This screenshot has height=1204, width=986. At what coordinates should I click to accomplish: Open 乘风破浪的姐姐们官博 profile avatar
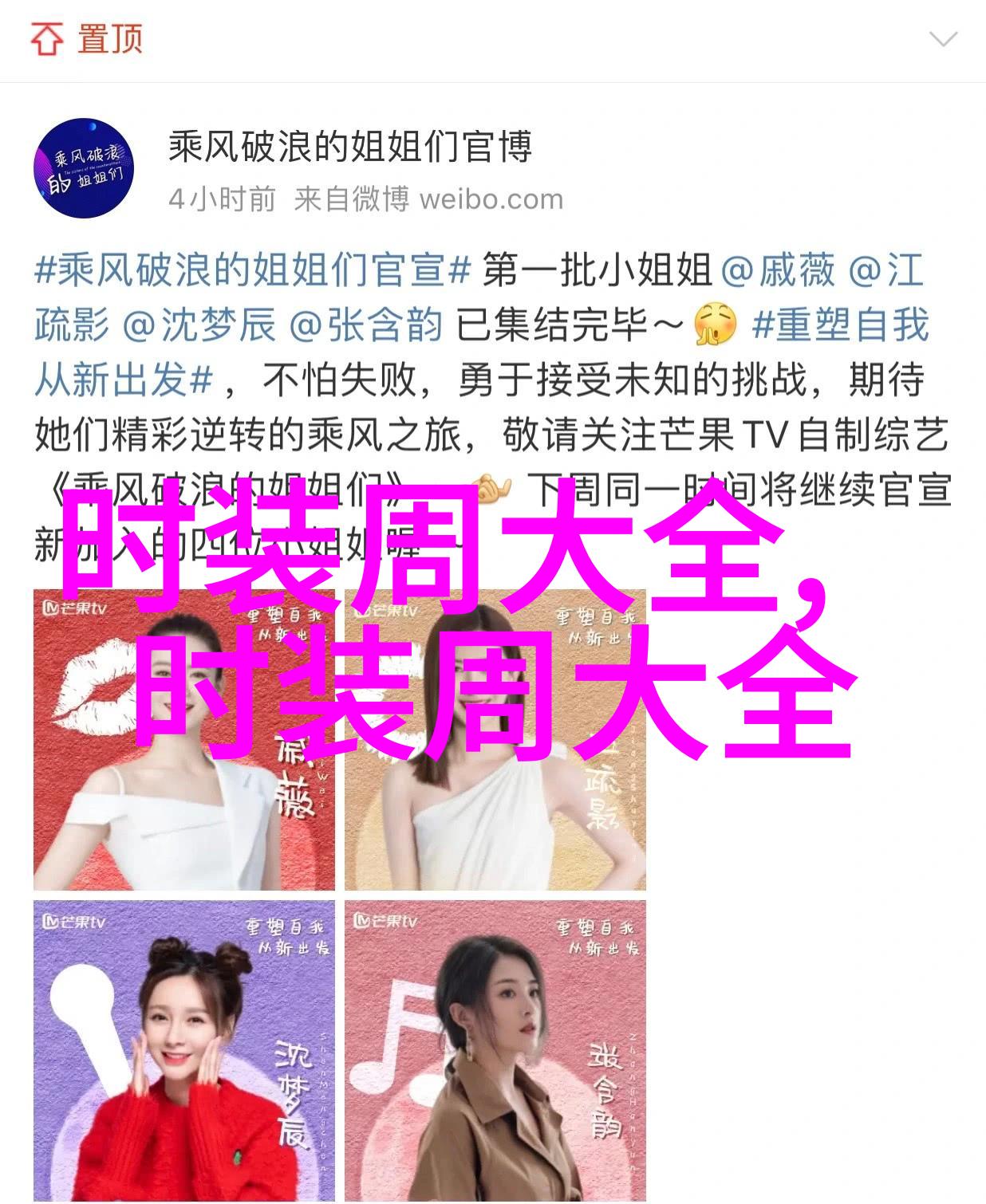(x=83, y=168)
